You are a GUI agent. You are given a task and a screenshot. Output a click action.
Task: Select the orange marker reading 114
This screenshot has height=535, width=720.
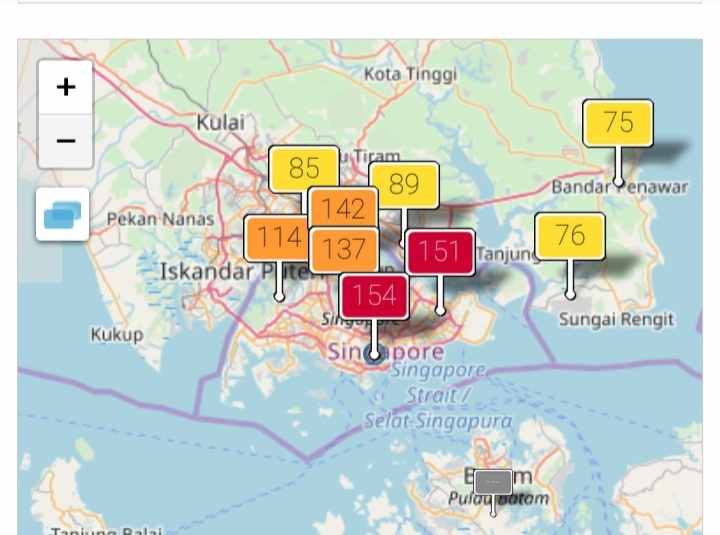pos(272,238)
